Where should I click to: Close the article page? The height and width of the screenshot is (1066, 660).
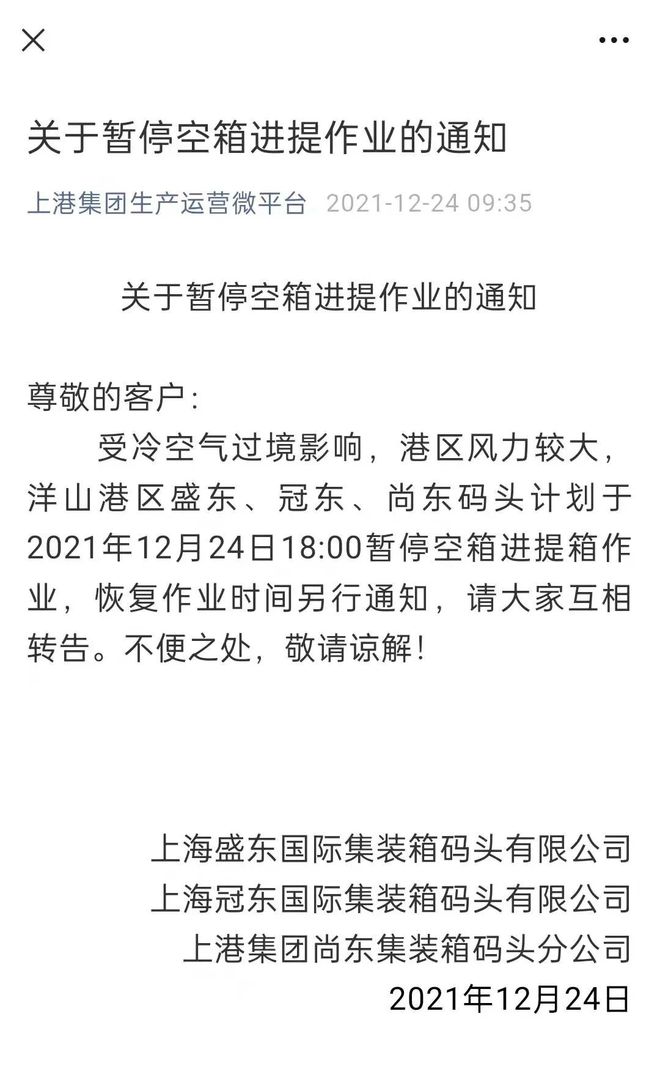pyautogui.click(x=33, y=40)
